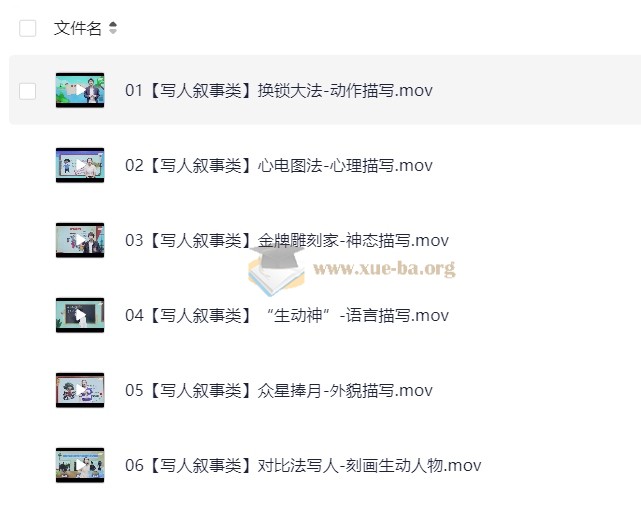The width and height of the screenshot is (641, 508).
Task: Sort the list by 文件名
Action: (x=113, y=28)
